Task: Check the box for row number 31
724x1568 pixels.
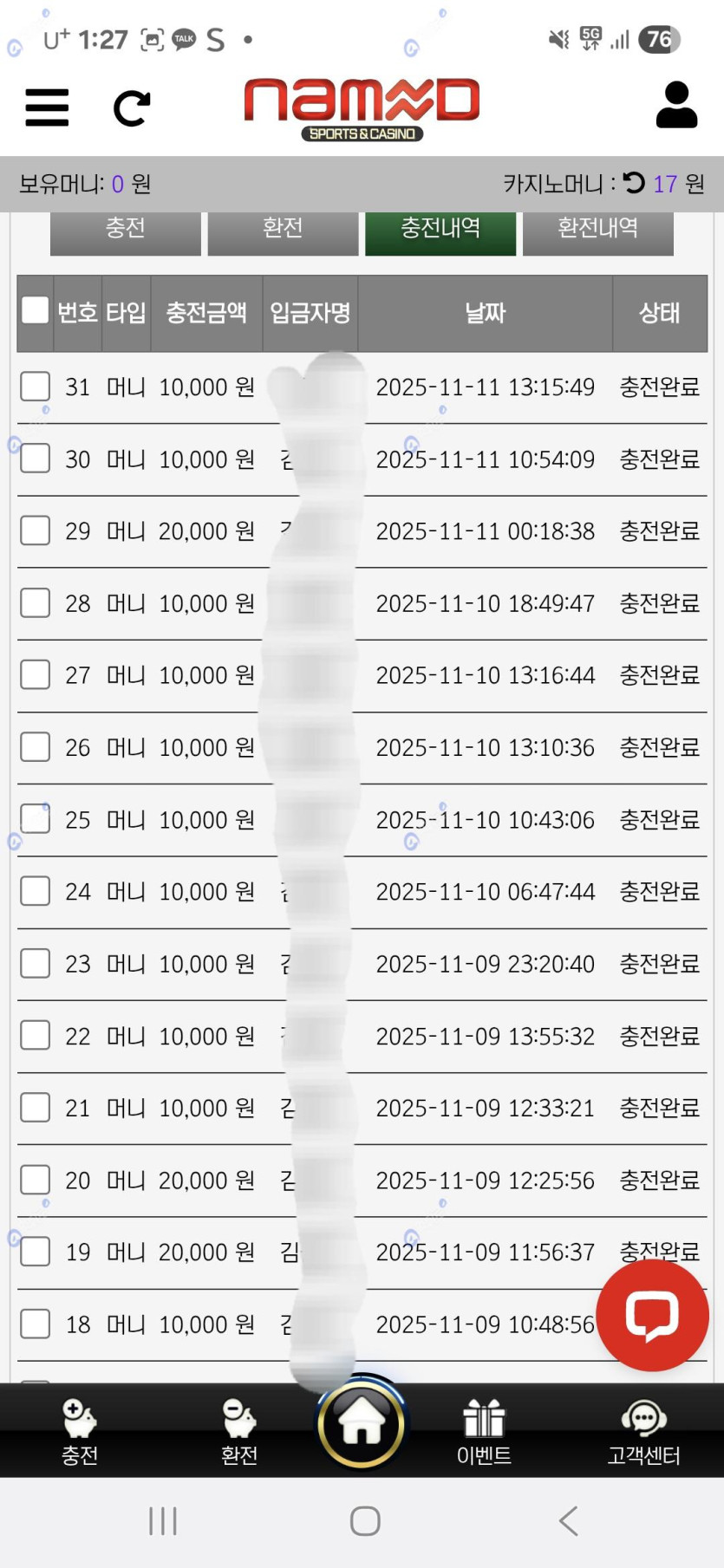Action: (x=35, y=387)
